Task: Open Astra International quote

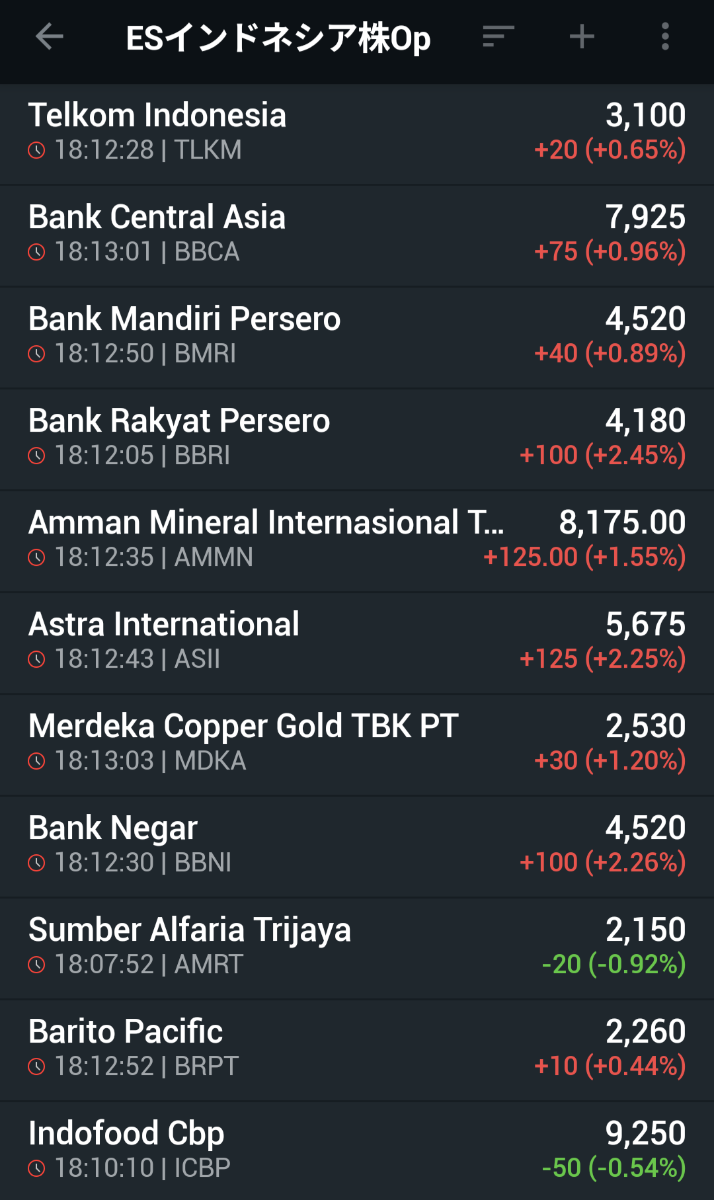Action: [x=357, y=642]
